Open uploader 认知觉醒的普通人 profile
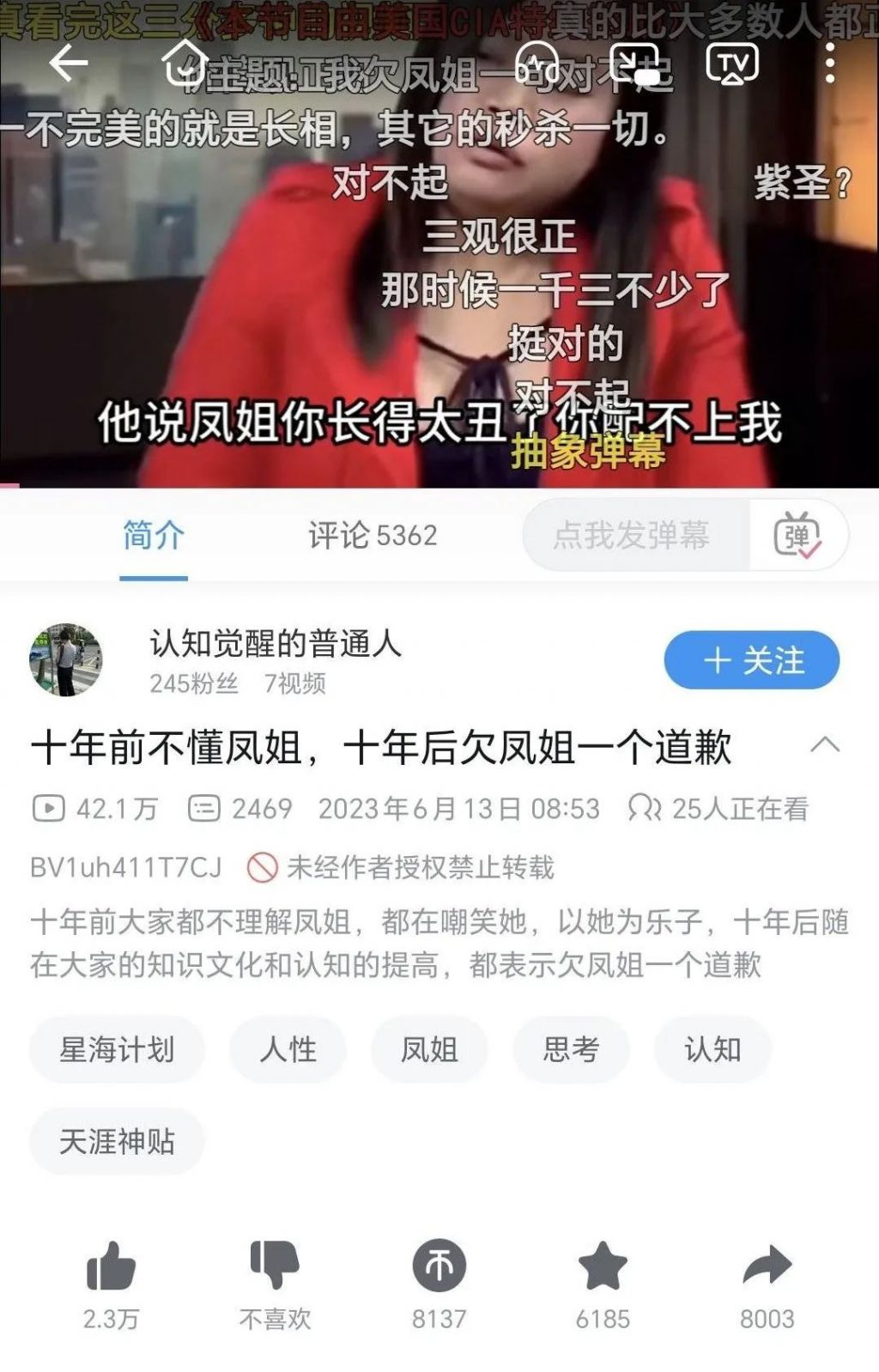879x1372 pixels. click(x=275, y=643)
